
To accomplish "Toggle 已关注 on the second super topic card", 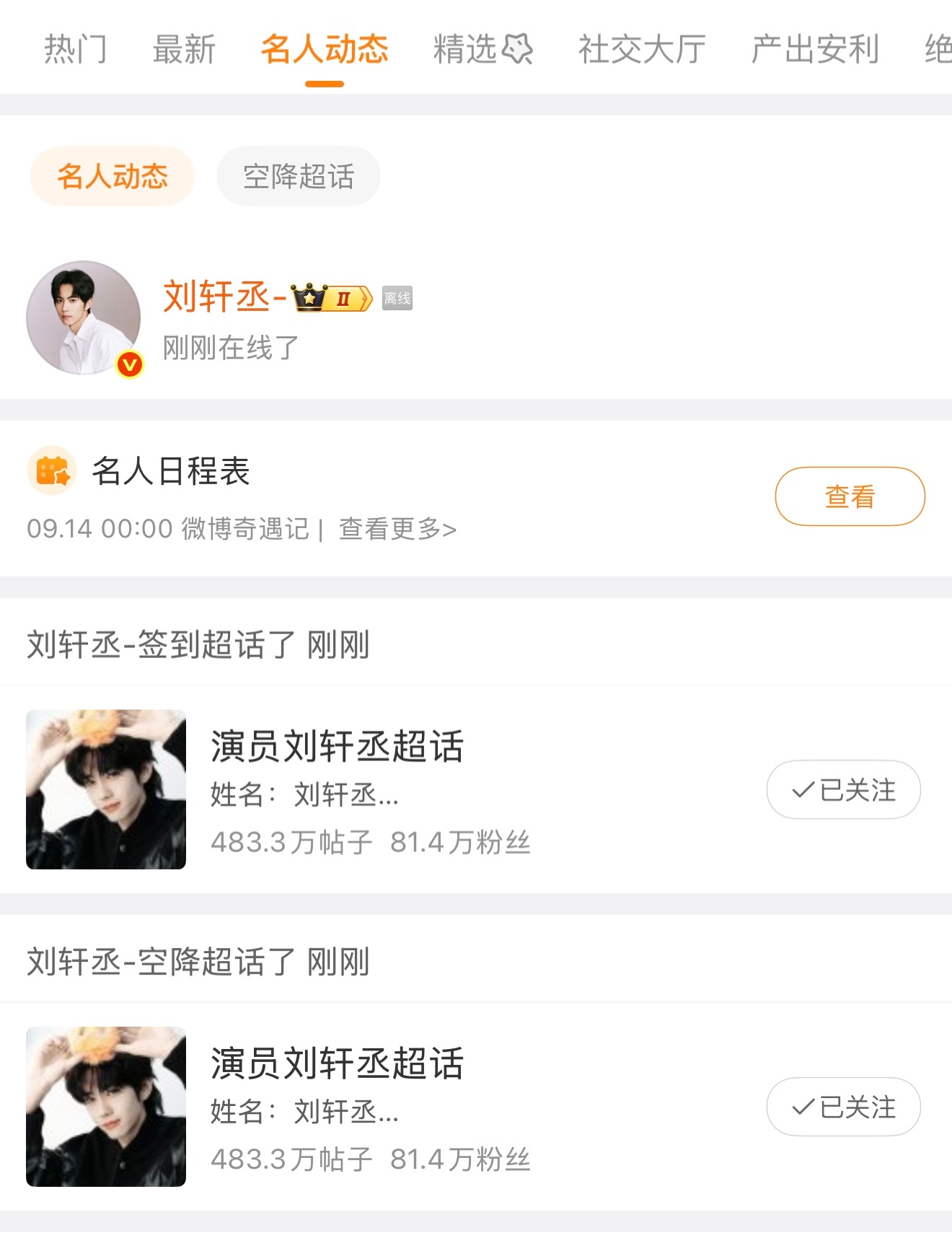I will pos(844,1106).
